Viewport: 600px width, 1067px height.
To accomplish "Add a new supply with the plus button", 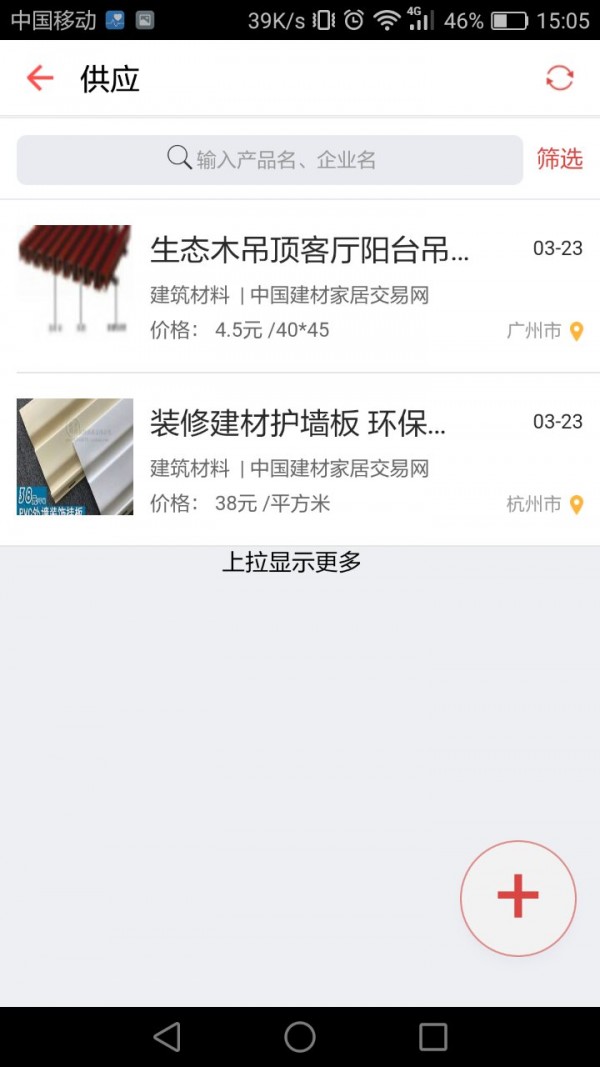I will (x=517, y=898).
